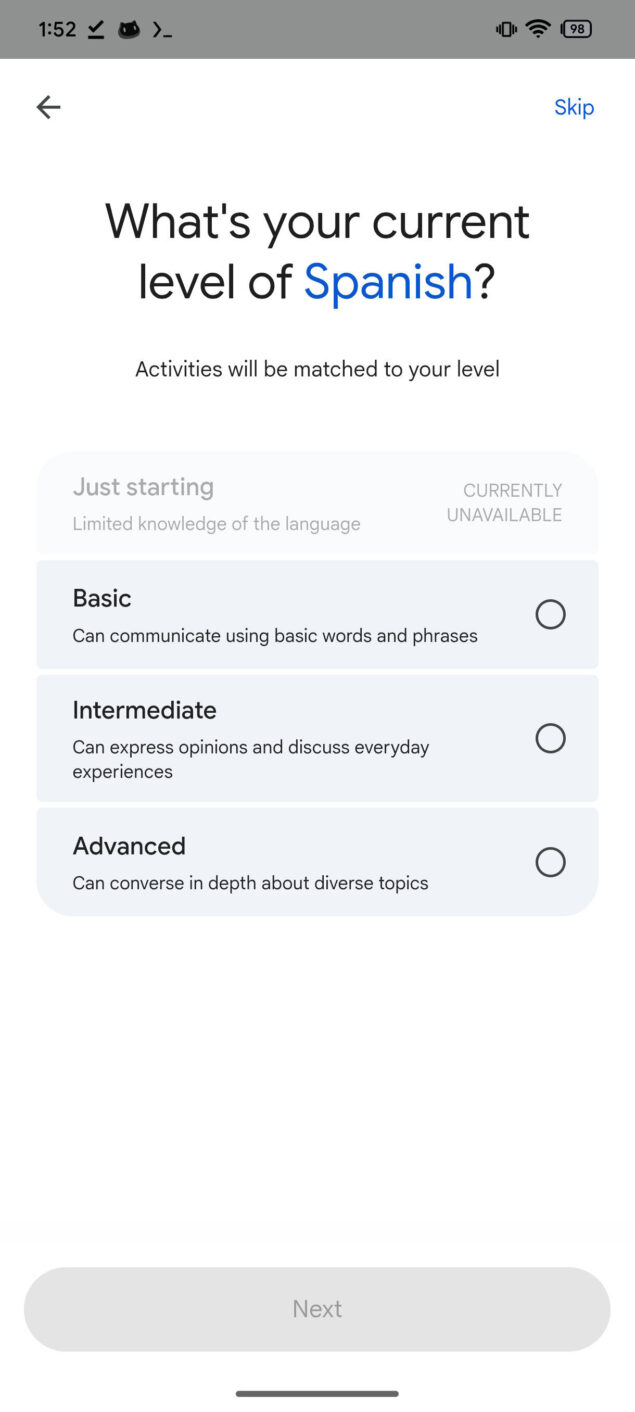The image size is (635, 1412).
Task: Go back using the top arrow
Action: tap(48, 107)
